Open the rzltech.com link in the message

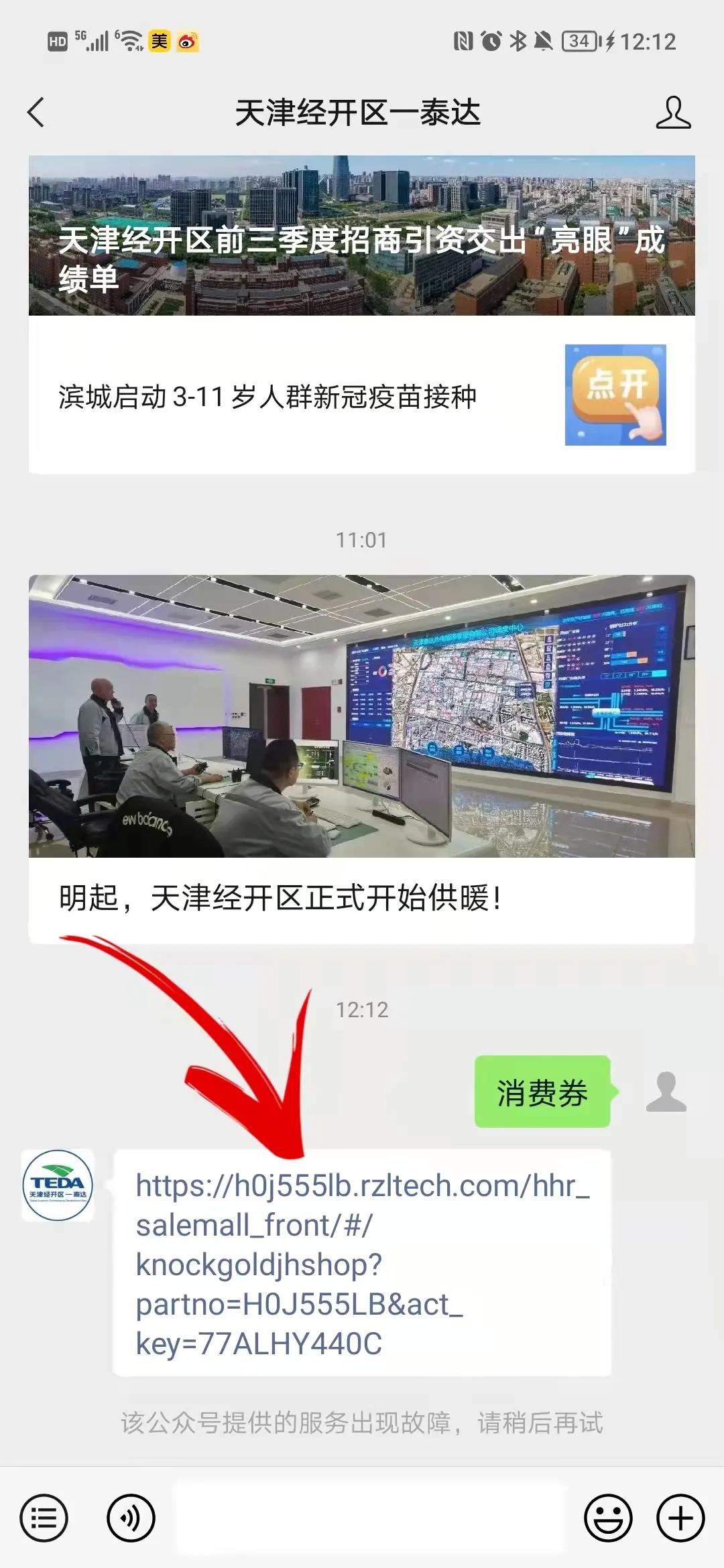point(361,1264)
